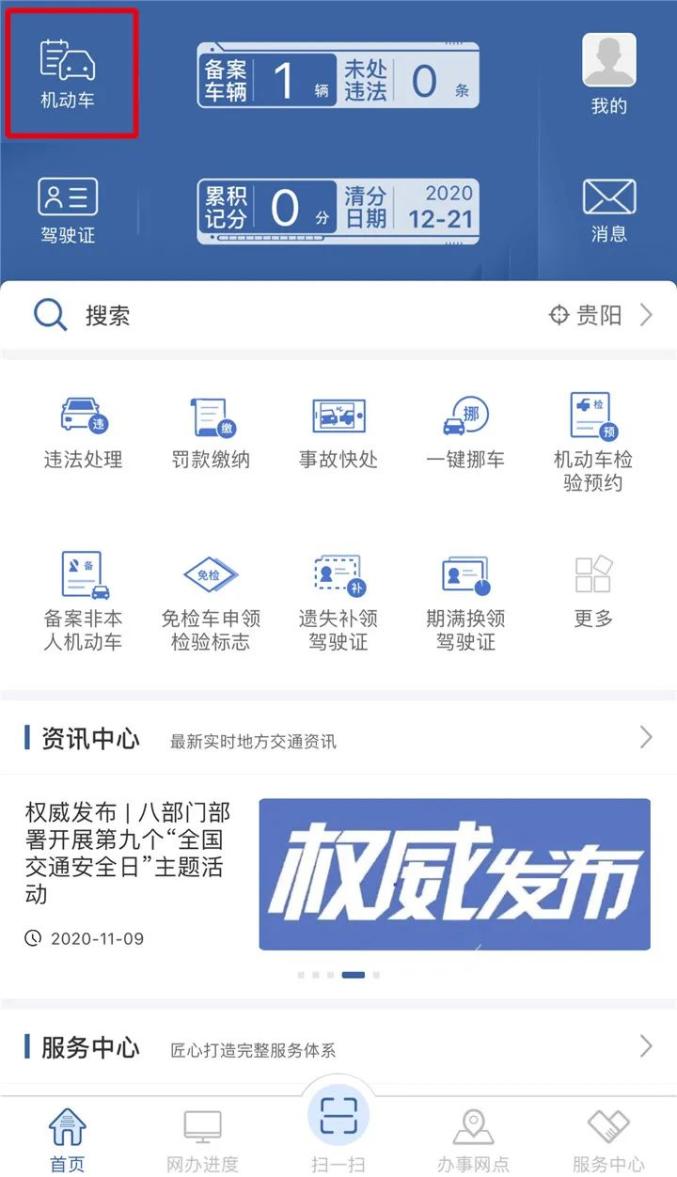Switch to the 网办进度 tab

pyautogui.click(x=202, y=1140)
